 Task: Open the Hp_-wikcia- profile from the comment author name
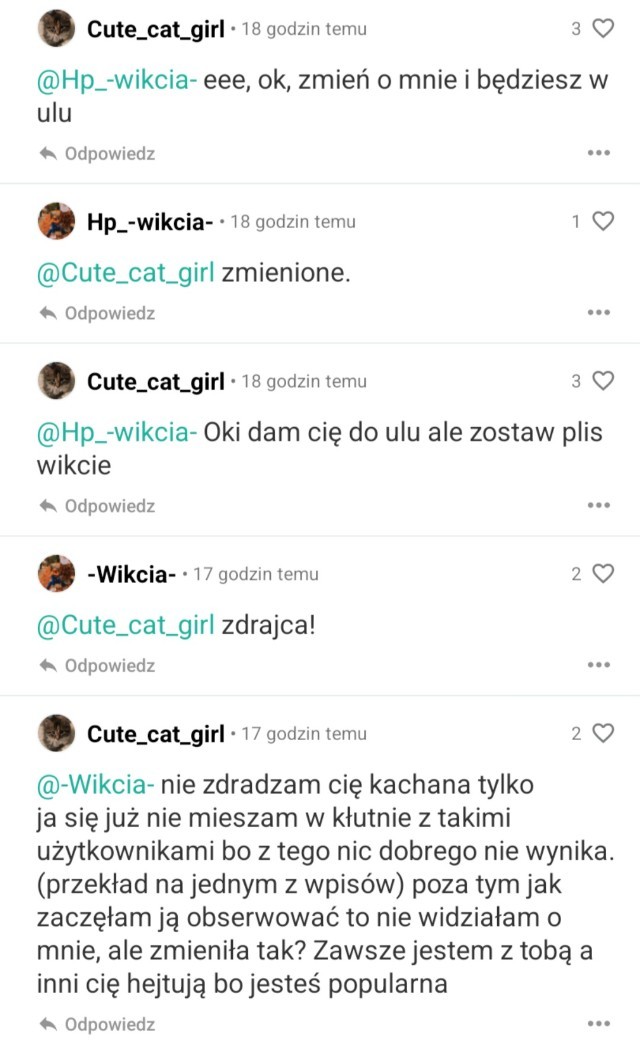[150, 222]
